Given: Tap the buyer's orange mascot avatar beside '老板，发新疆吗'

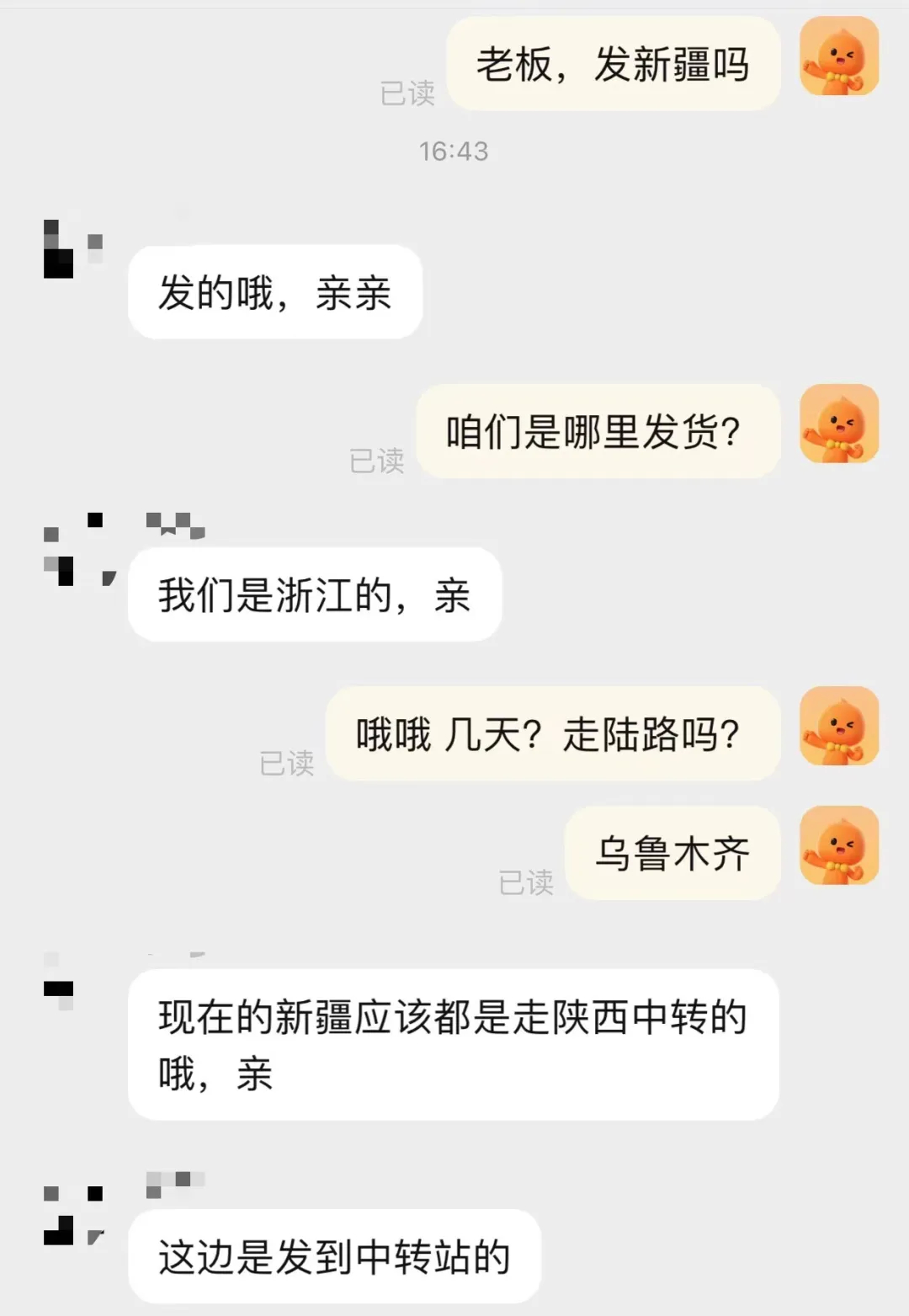Looking at the screenshot, I should [x=839, y=57].
